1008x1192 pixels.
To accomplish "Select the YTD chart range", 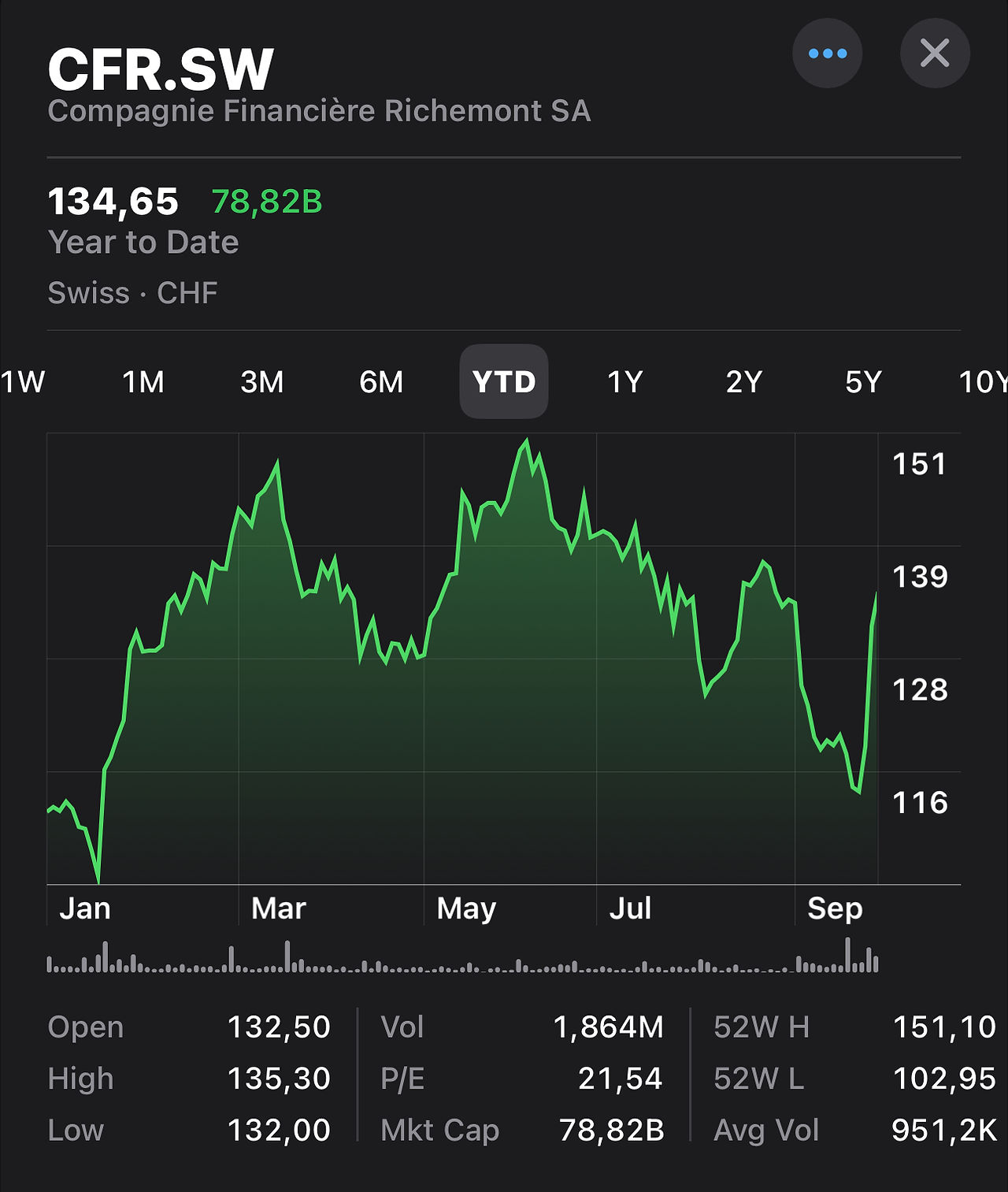I will pyautogui.click(x=504, y=381).
